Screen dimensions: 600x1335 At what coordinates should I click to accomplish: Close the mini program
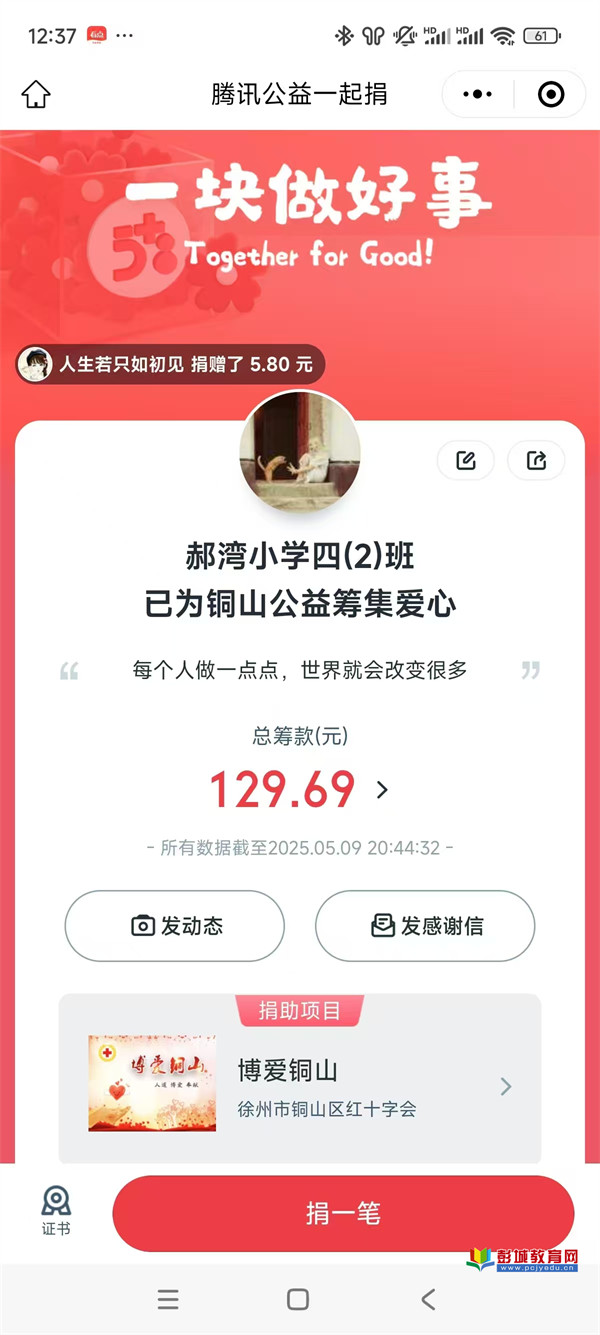point(551,95)
